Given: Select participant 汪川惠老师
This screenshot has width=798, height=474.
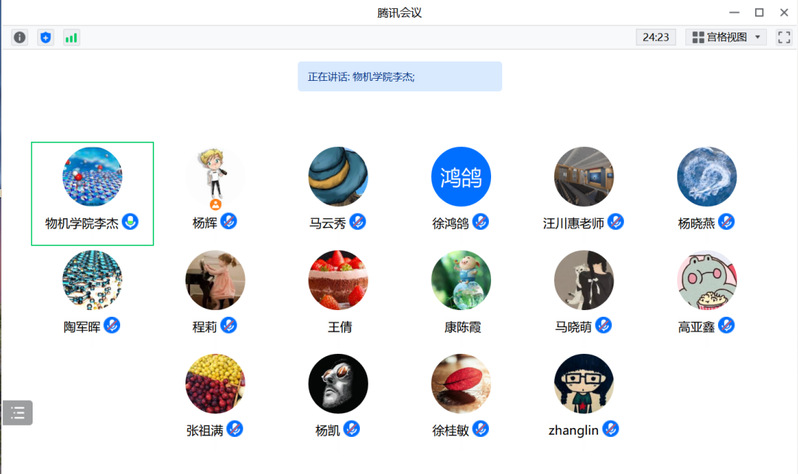Looking at the screenshot, I should (x=584, y=177).
